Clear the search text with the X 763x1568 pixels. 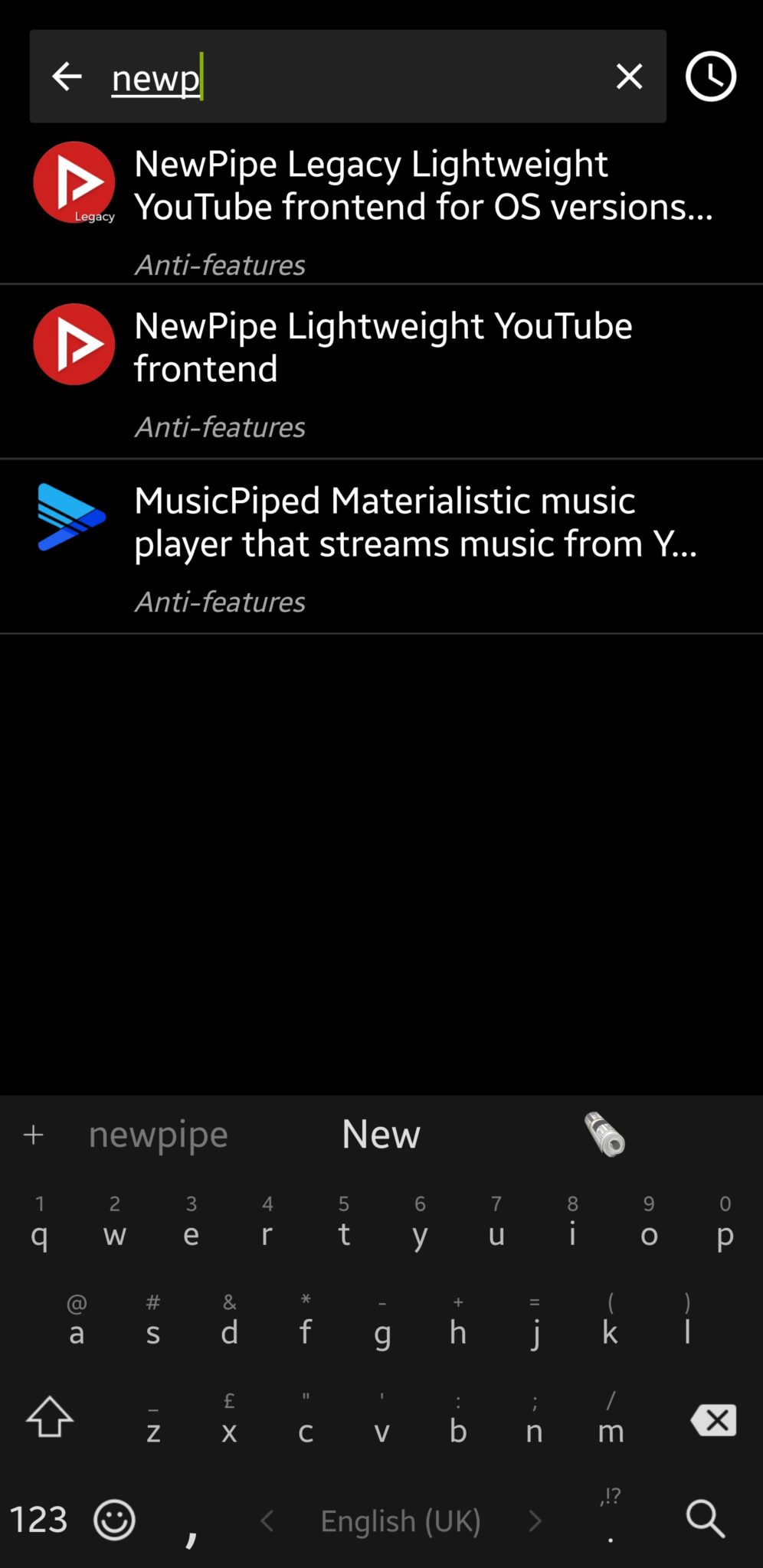(629, 77)
